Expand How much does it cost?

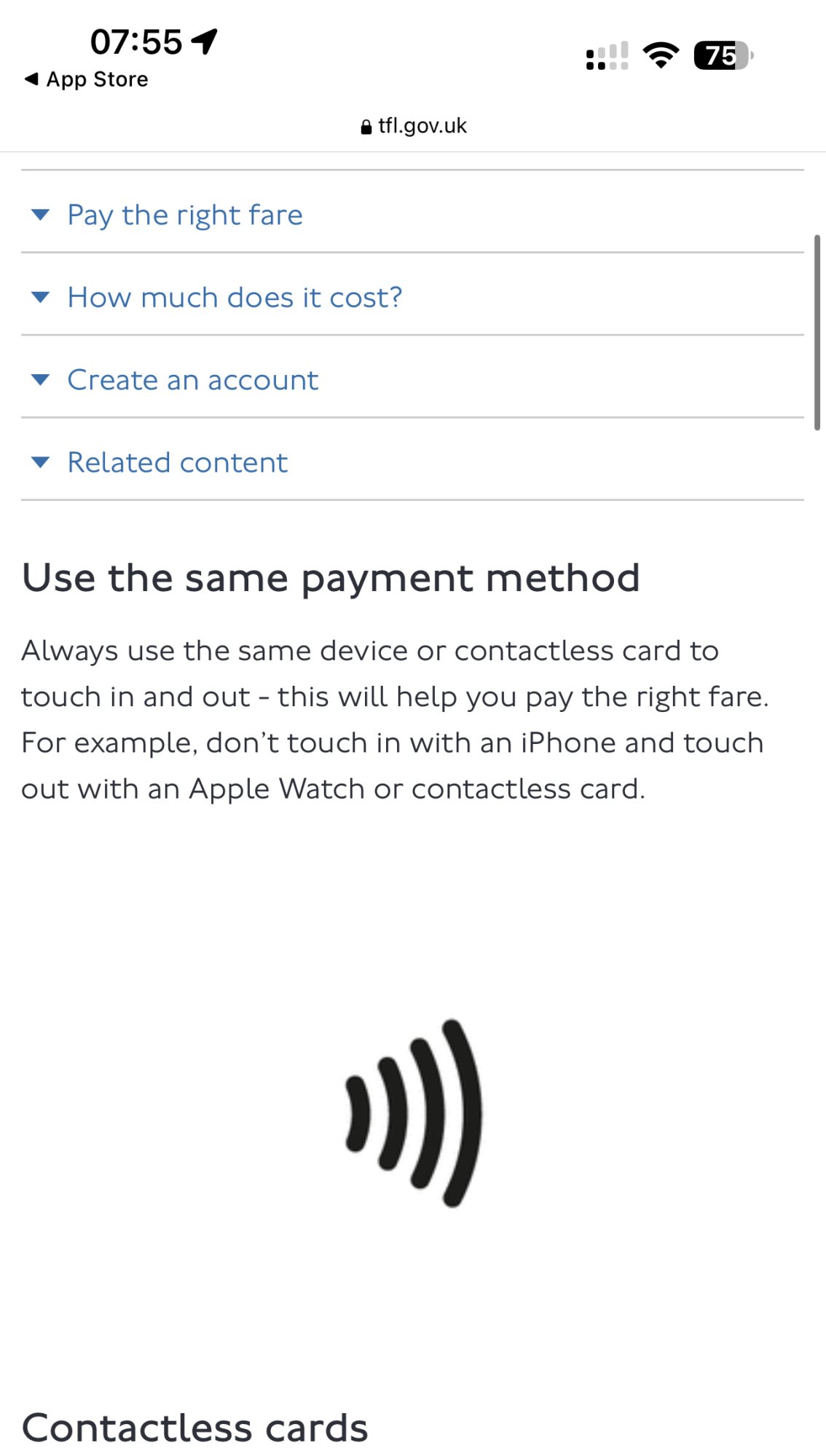coord(412,296)
